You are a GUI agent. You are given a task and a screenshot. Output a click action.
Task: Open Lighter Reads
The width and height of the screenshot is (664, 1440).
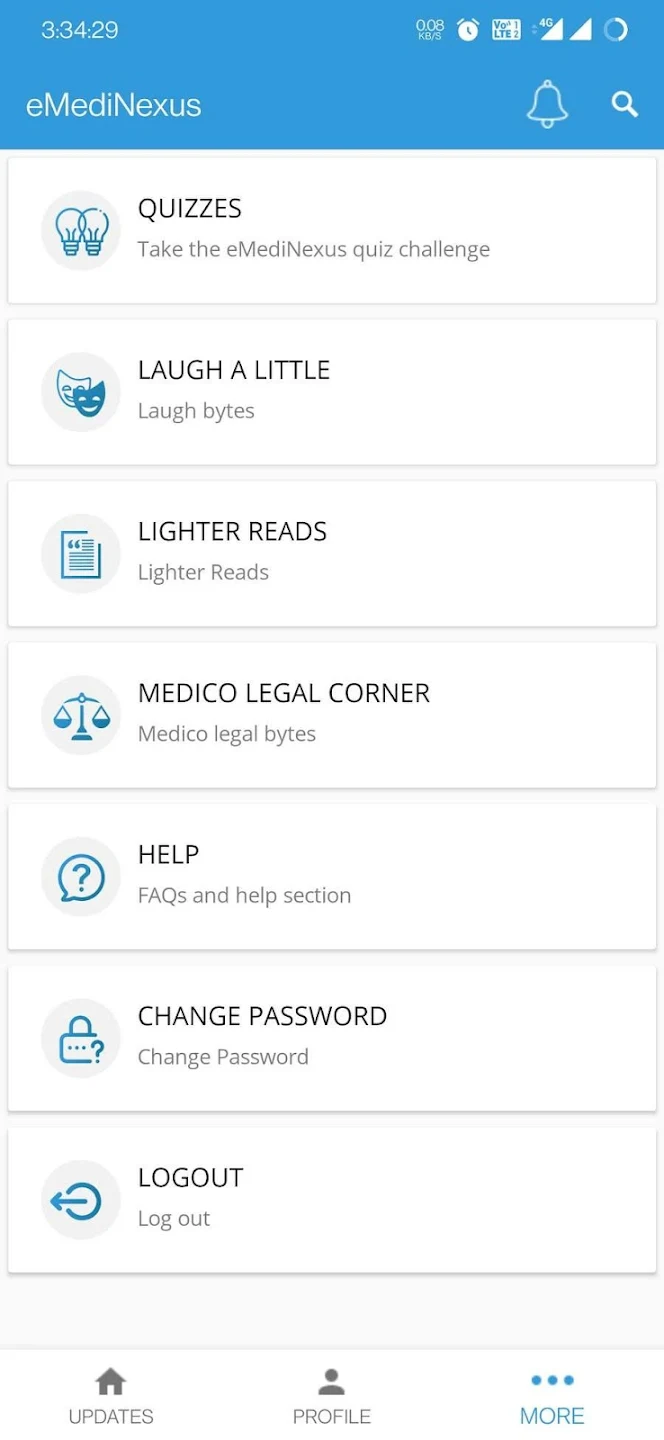332,553
